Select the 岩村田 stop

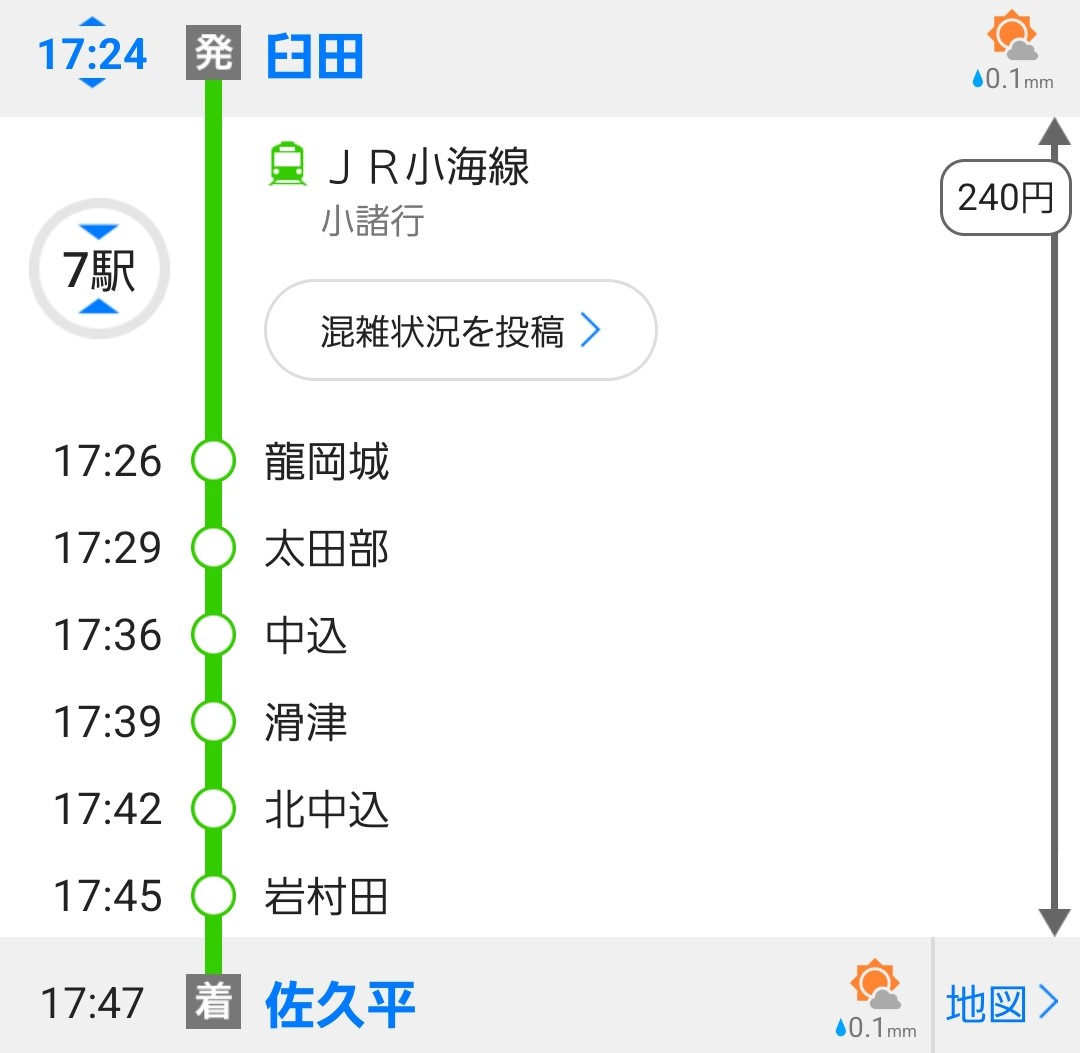click(327, 896)
